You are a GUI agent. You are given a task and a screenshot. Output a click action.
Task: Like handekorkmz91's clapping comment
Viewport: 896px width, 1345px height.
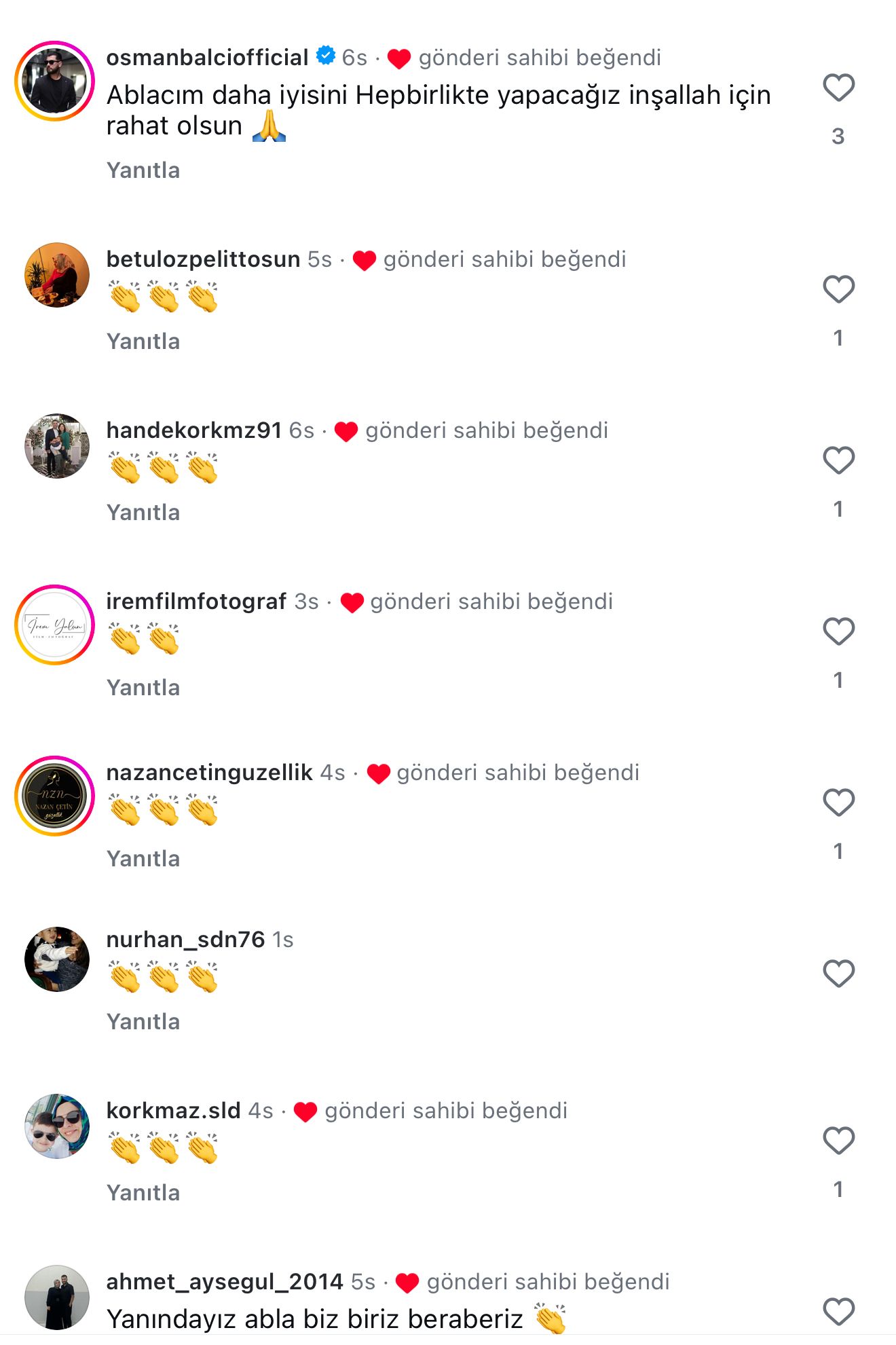pos(838,460)
